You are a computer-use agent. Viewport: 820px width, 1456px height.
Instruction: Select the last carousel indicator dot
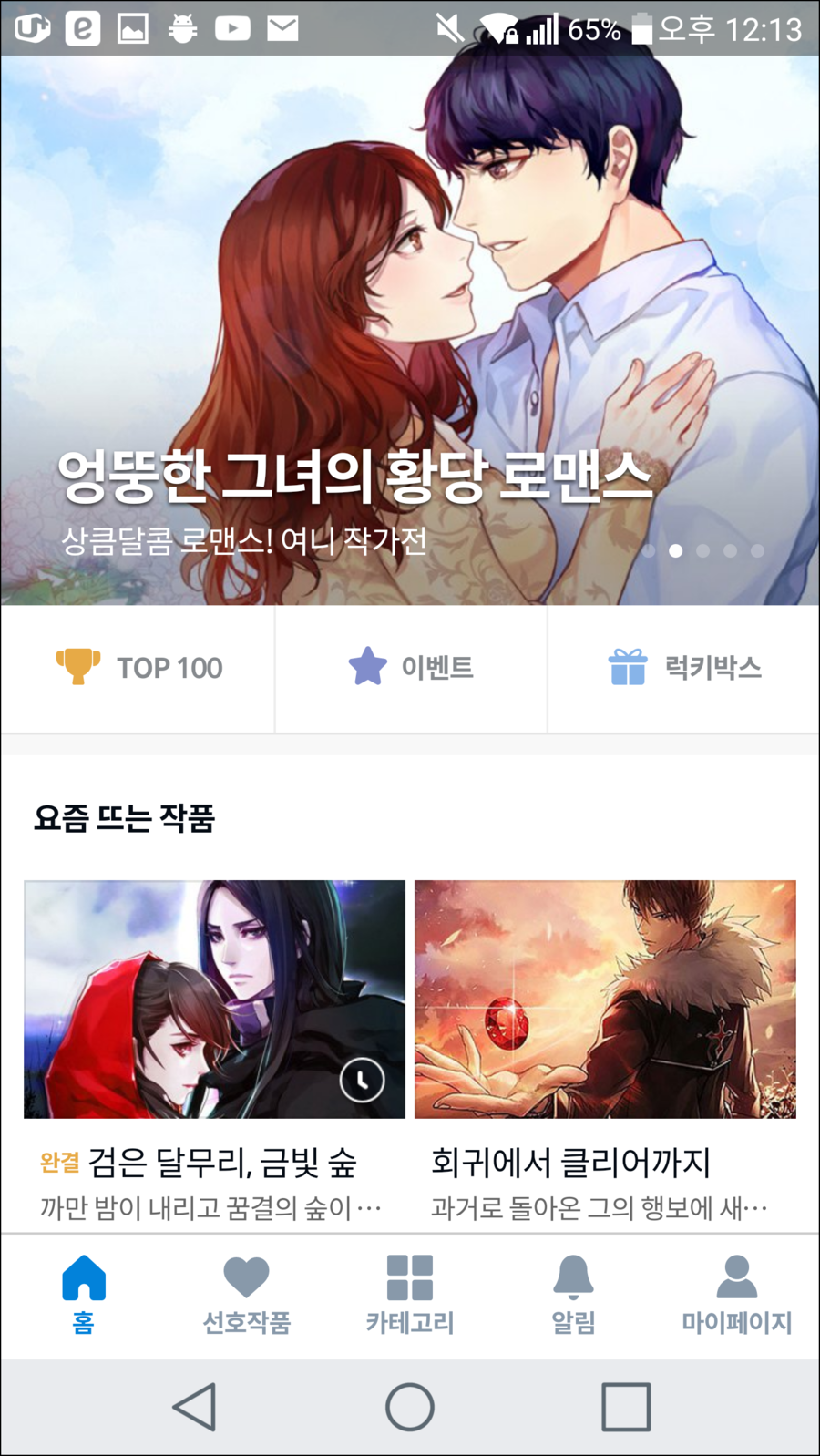[757, 550]
